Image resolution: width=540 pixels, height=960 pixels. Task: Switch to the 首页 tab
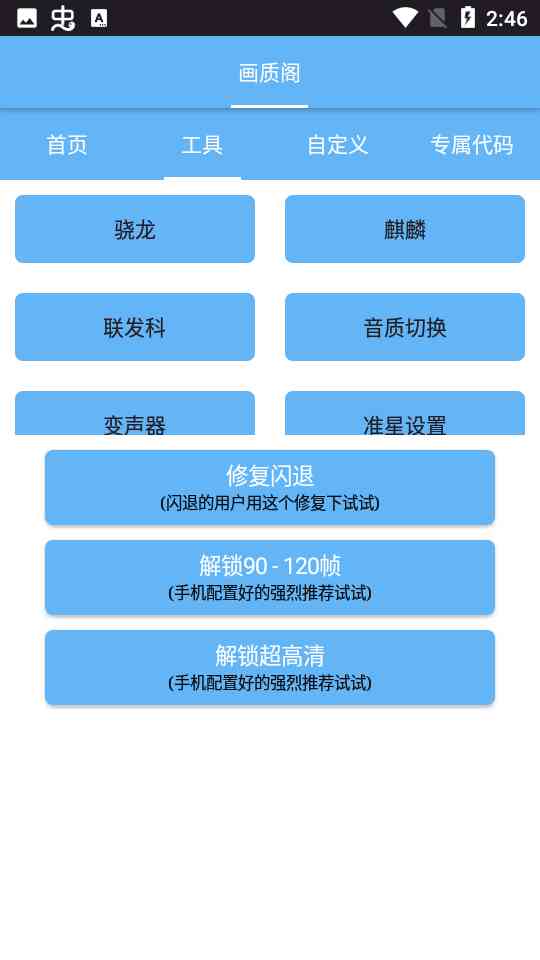point(67,145)
